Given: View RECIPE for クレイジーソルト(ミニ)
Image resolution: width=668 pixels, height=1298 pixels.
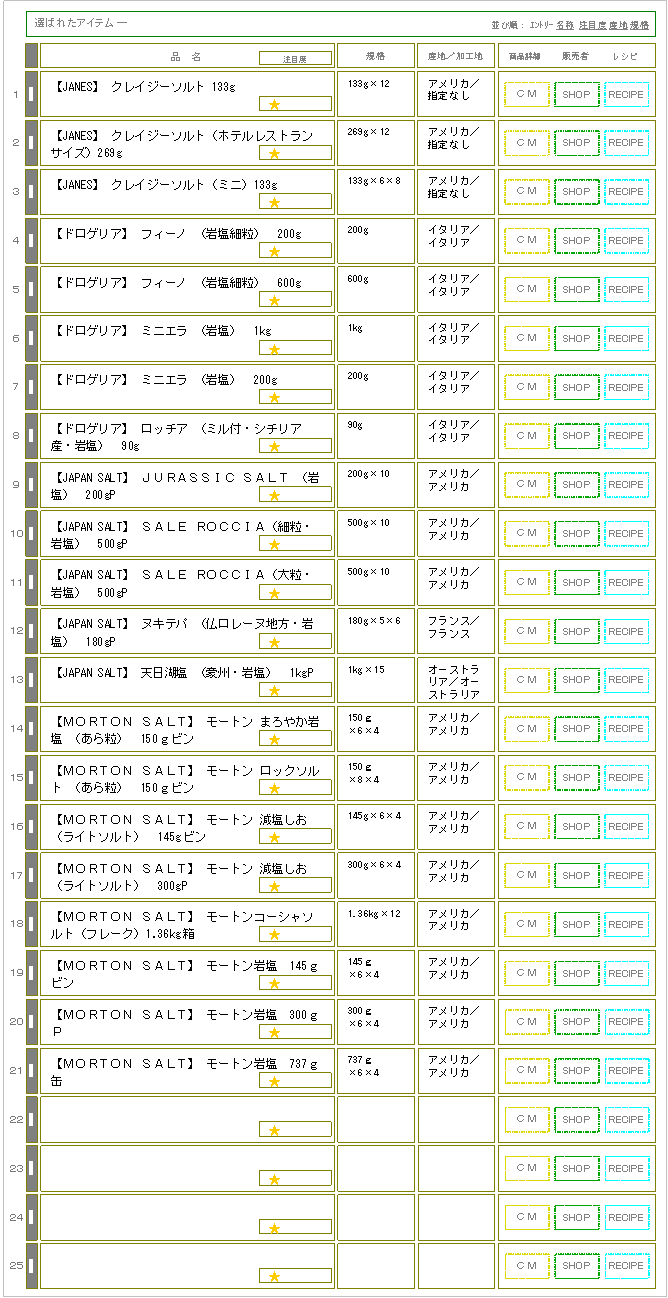Looking at the screenshot, I should pos(626,192).
